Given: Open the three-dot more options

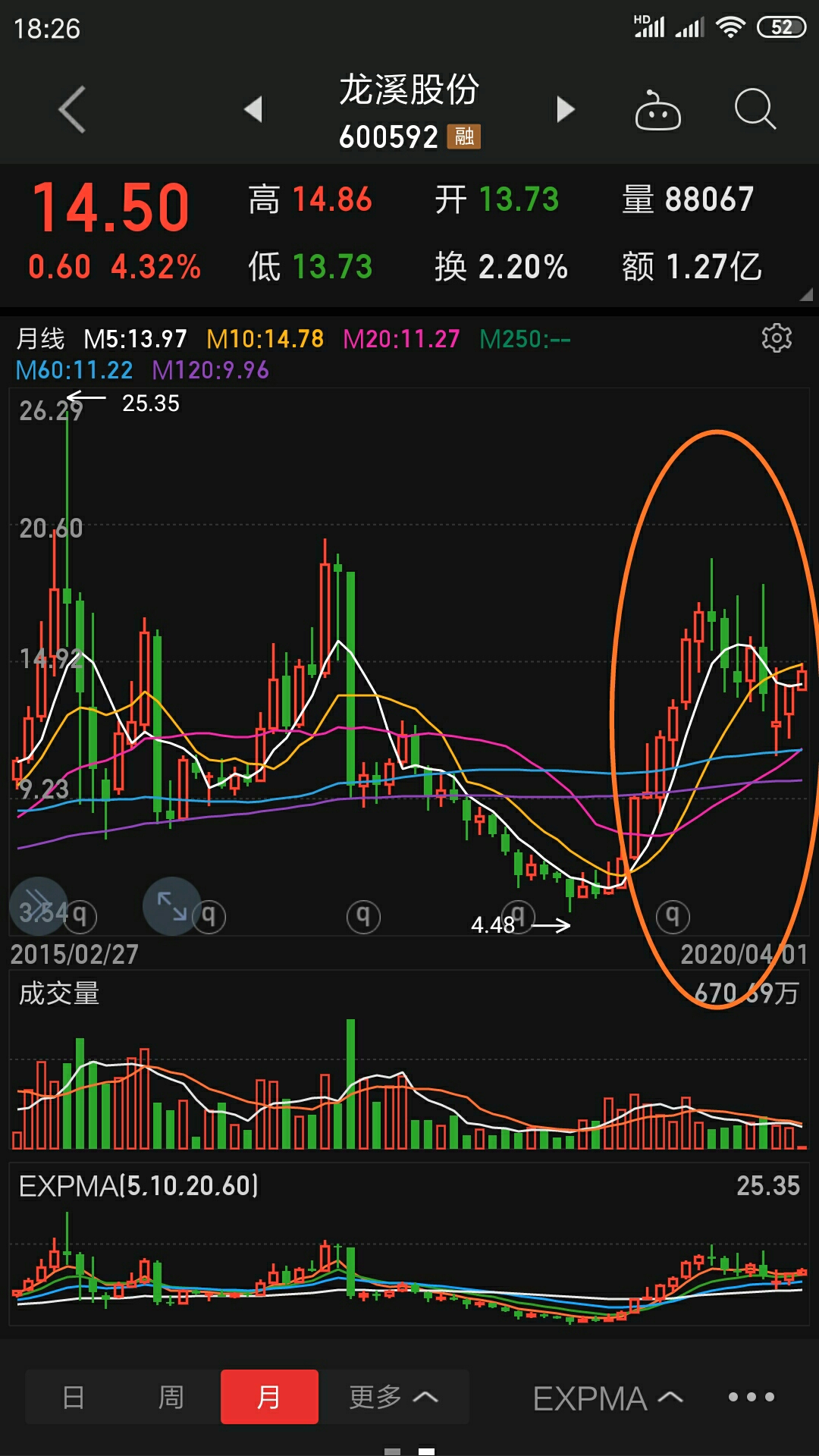Looking at the screenshot, I should (x=751, y=1397).
